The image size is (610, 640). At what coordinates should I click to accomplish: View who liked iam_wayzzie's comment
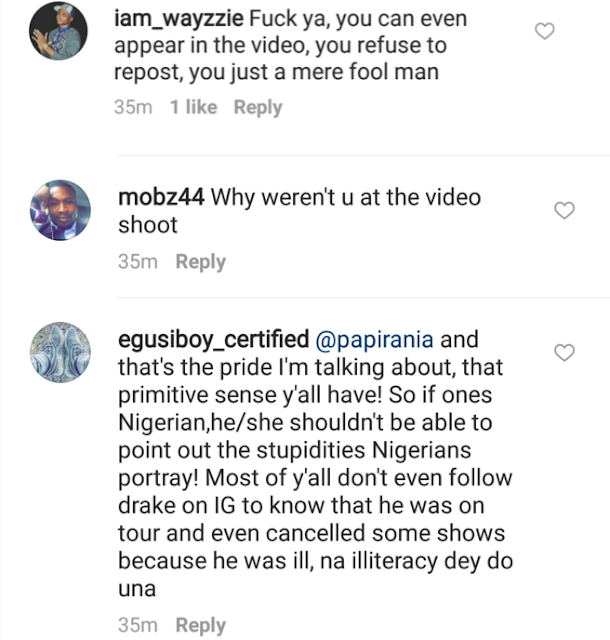(194, 107)
